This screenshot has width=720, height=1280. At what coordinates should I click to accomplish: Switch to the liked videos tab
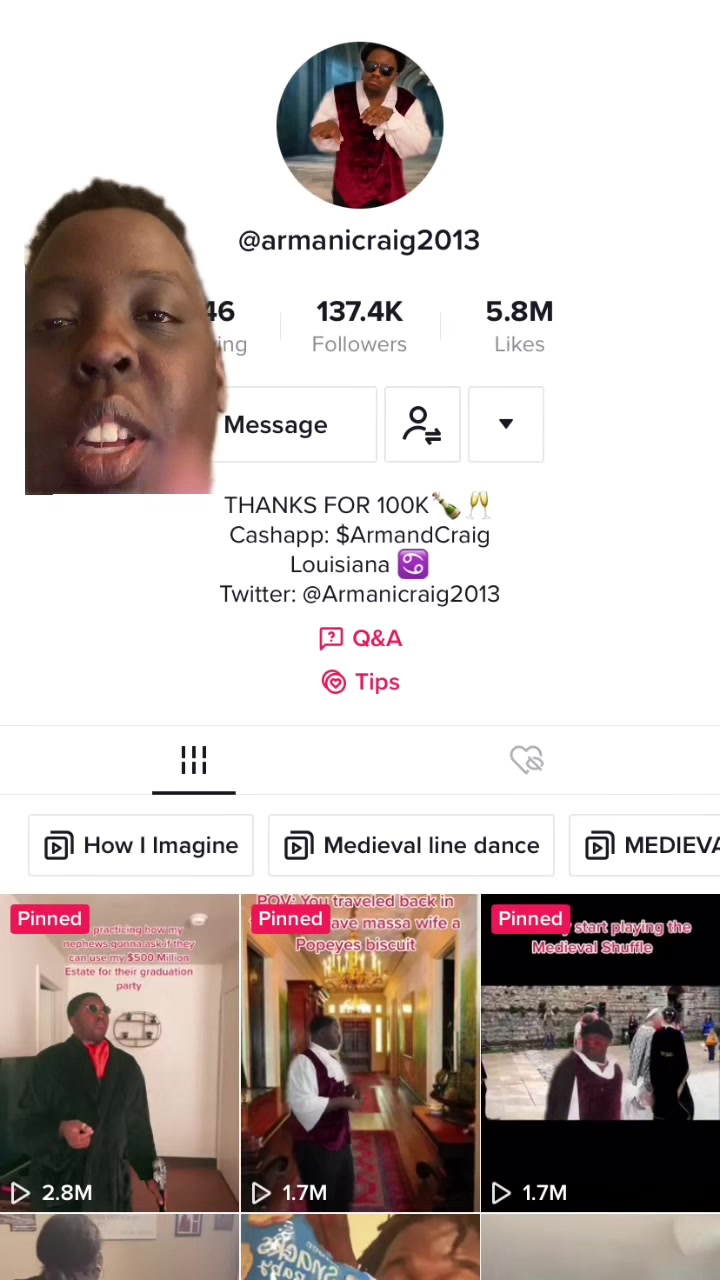(526, 760)
